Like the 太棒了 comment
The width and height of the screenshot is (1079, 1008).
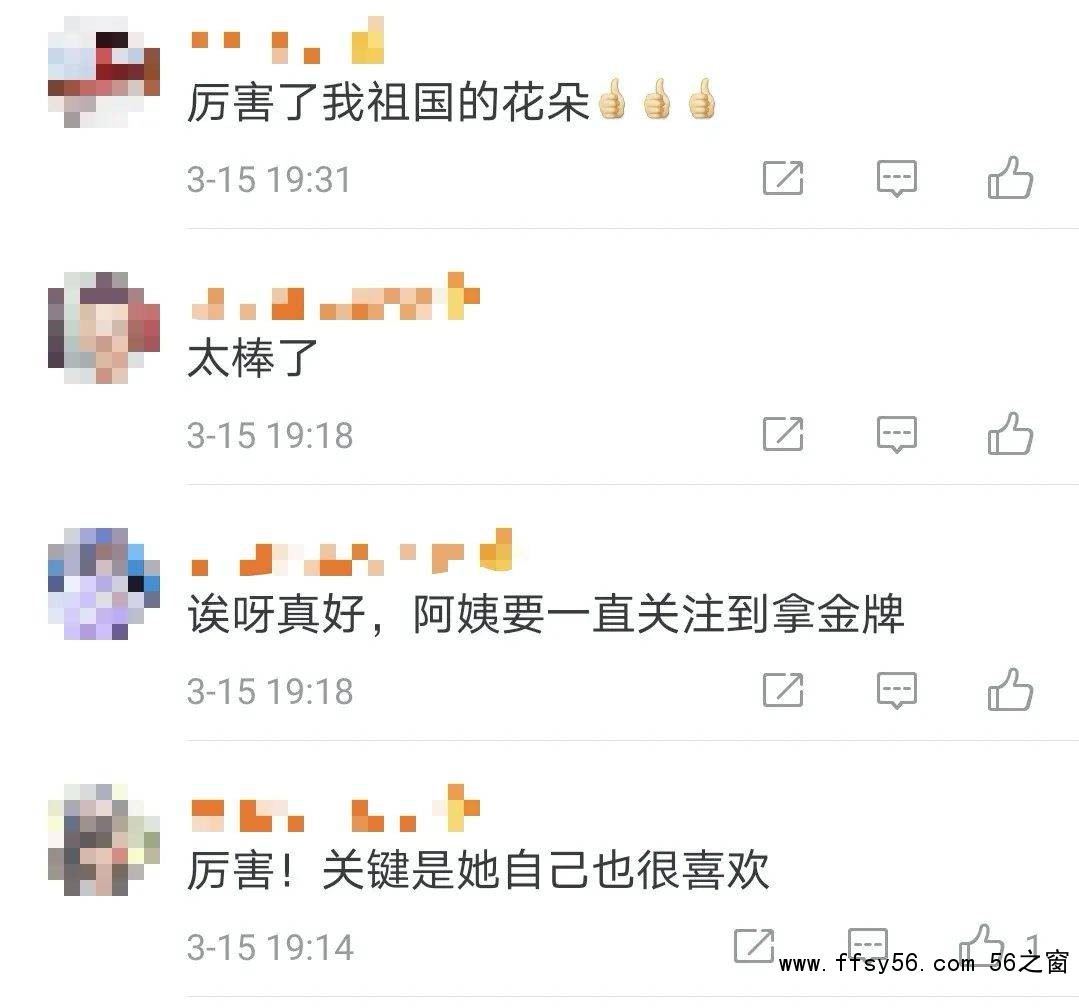coord(1010,434)
